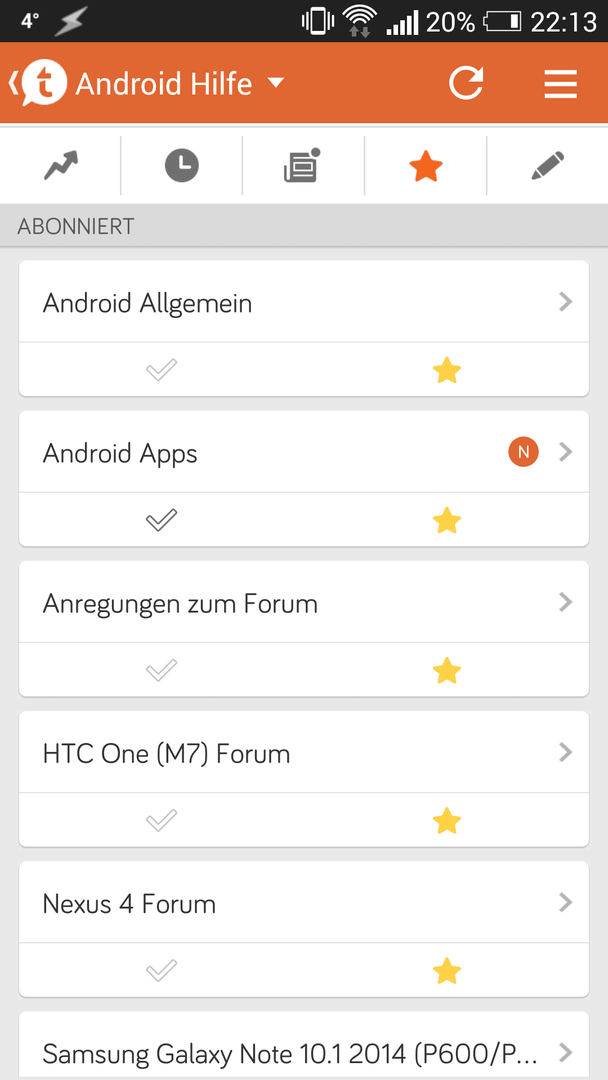Go back via the Tapatalk logo

[x=38, y=83]
